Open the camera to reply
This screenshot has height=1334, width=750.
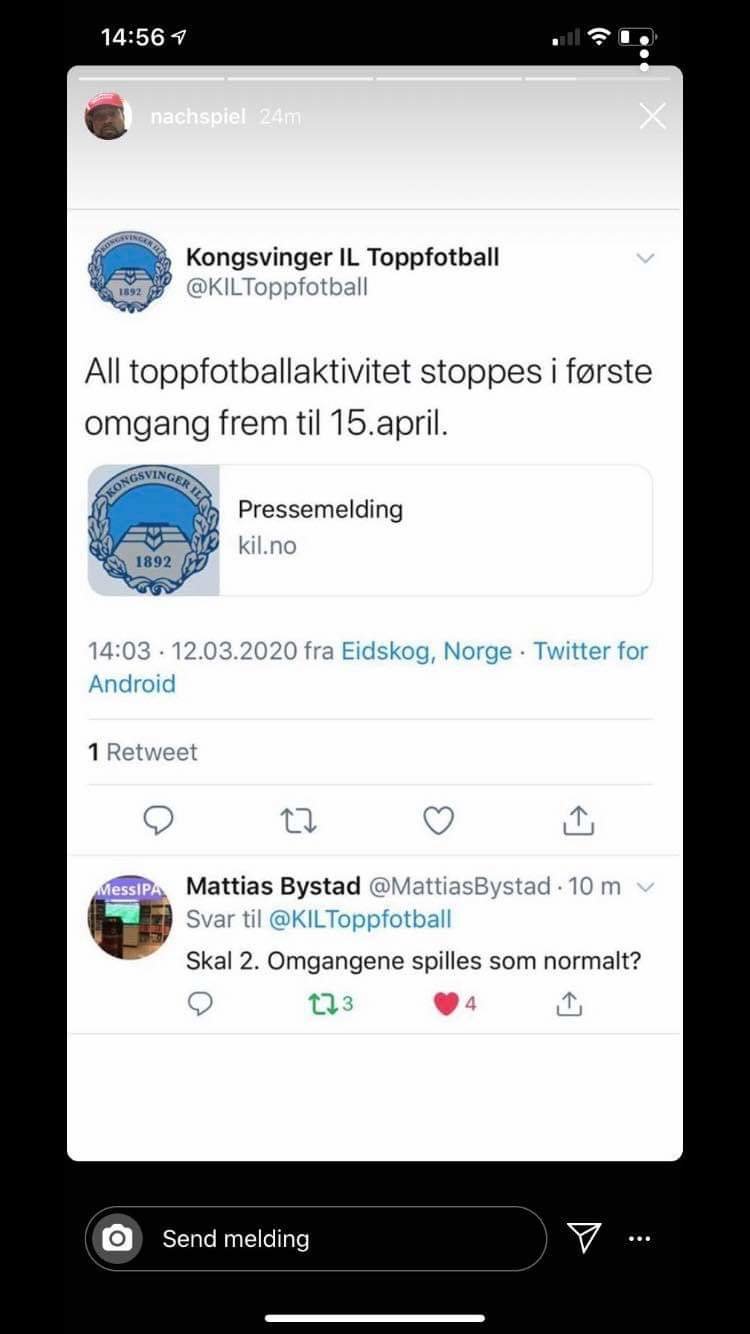118,1239
